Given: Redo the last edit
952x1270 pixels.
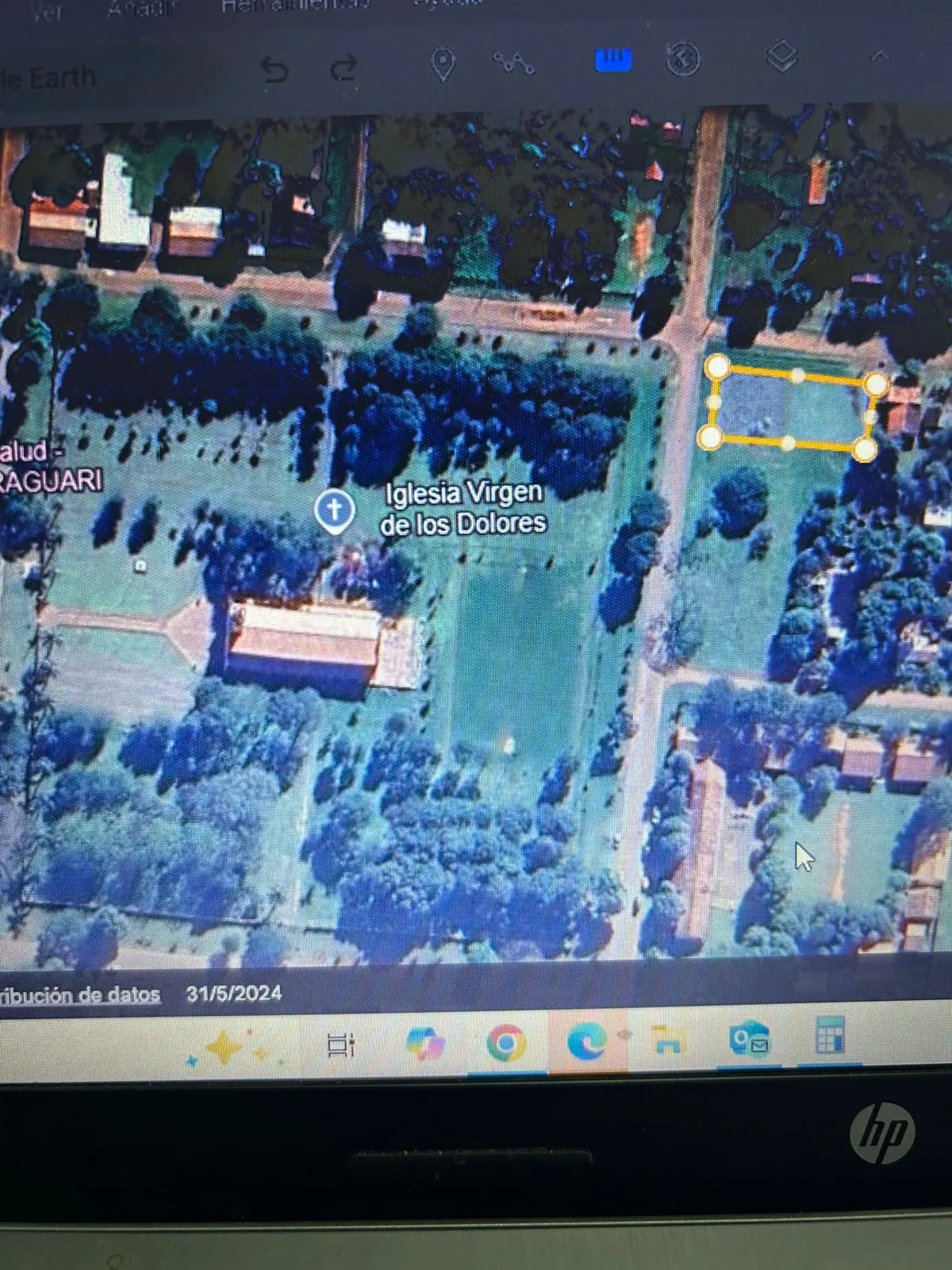Looking at the screenshot, I should pyautogui.click(x=344, y=69).
